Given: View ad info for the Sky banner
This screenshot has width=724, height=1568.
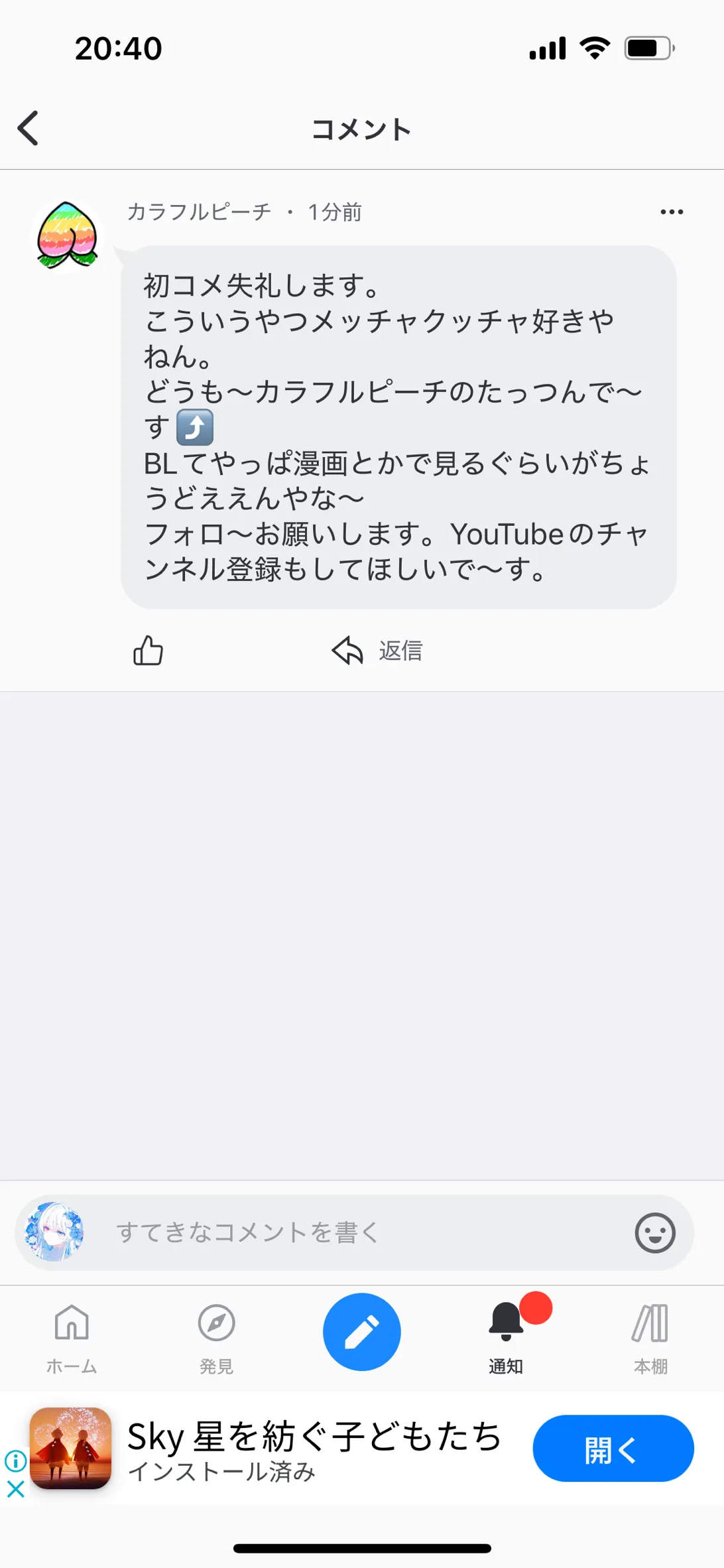Looking at the screenshot, I should click(x=15, y=1460).
